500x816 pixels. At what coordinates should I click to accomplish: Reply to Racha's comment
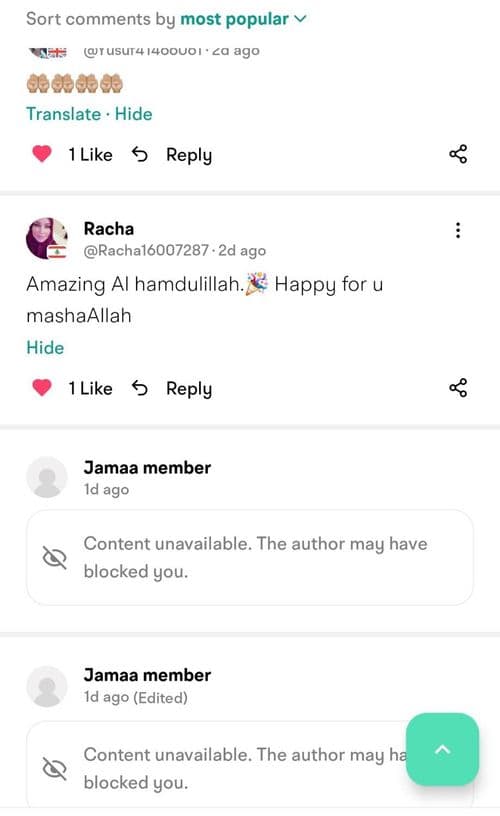coord(172,388)
